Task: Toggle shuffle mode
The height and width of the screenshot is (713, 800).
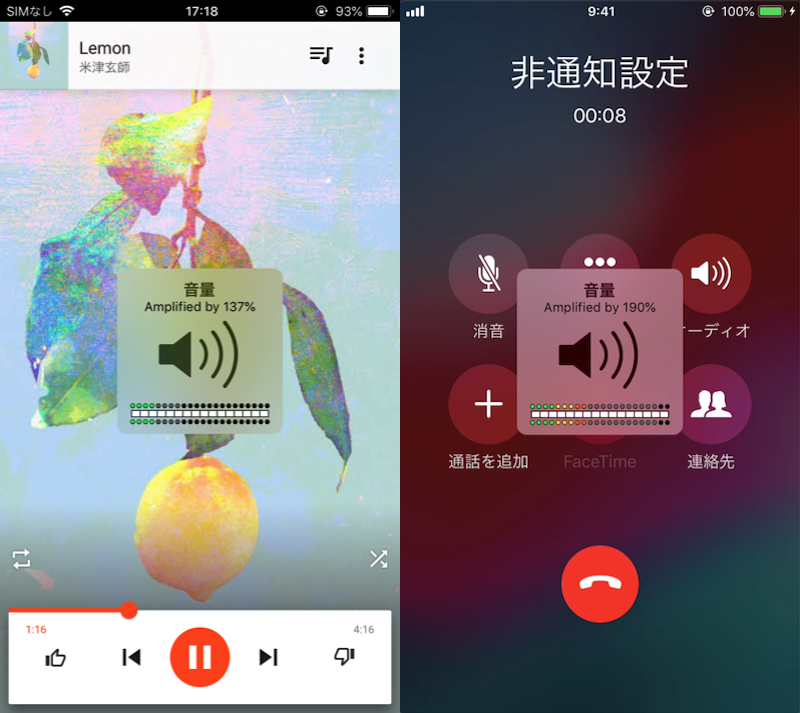Action: pos(378,559)
